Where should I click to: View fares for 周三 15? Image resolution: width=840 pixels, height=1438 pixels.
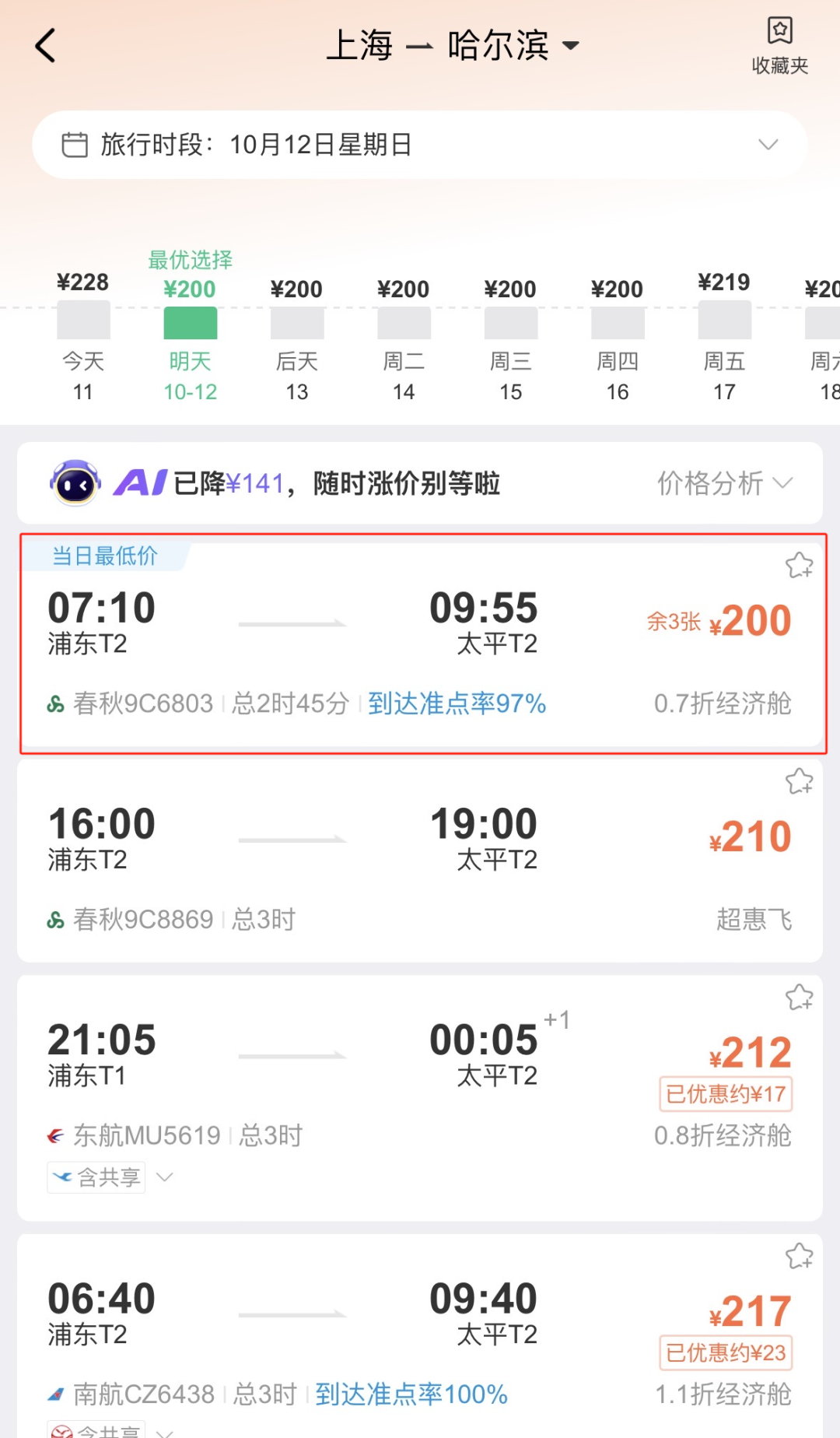pyautogui.click(x=510, y=342)
